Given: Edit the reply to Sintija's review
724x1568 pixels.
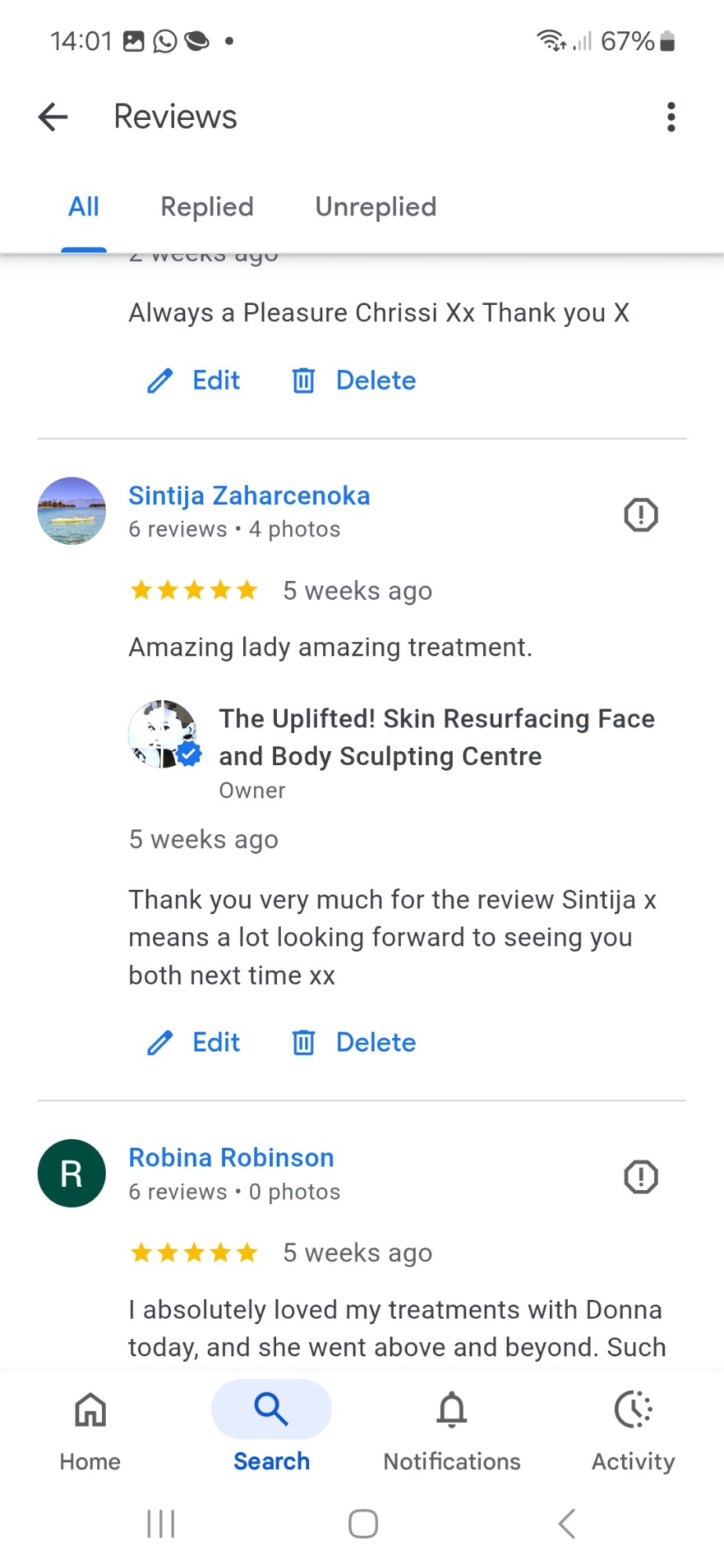Looking at the screenshot, I should pos(194,1043).
